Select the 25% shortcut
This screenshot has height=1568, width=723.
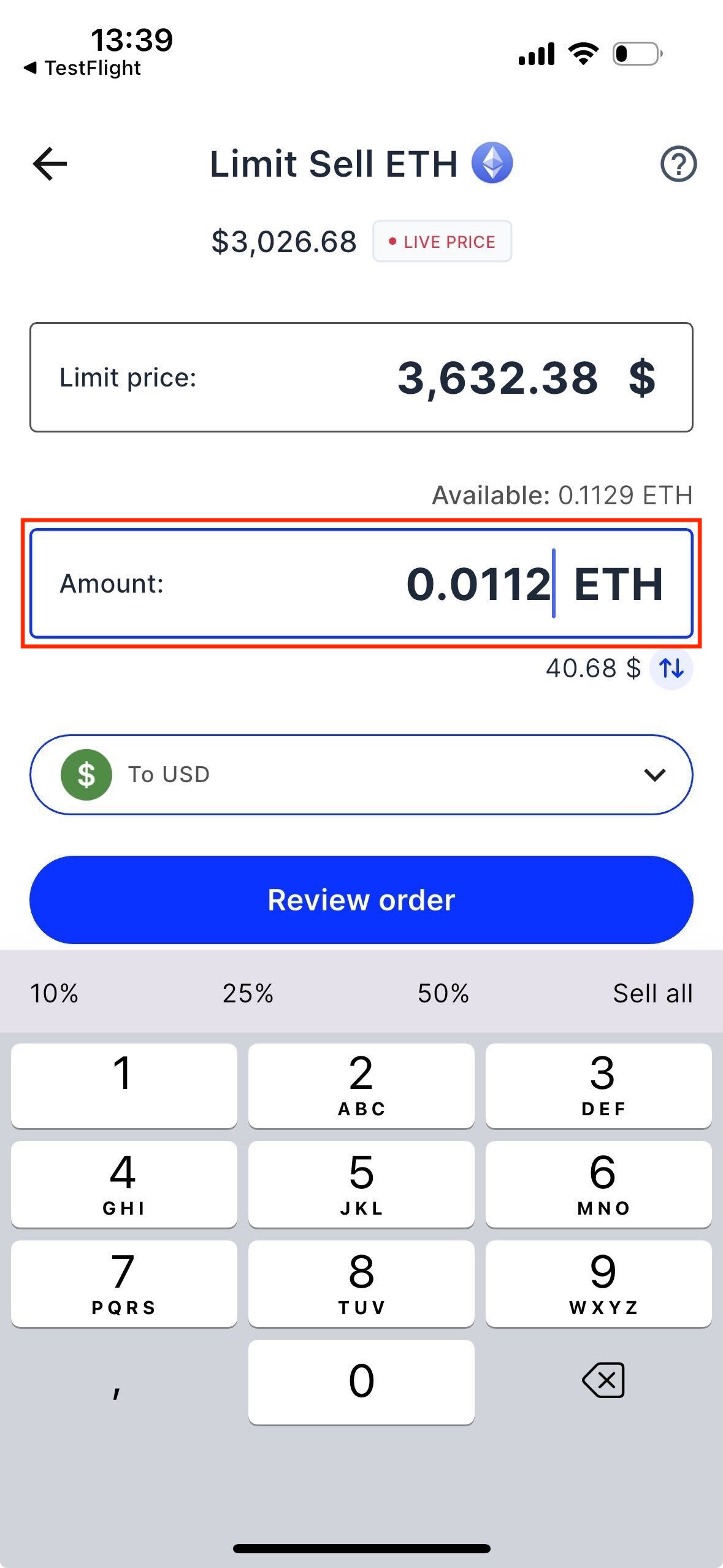(x=248, y=993)
